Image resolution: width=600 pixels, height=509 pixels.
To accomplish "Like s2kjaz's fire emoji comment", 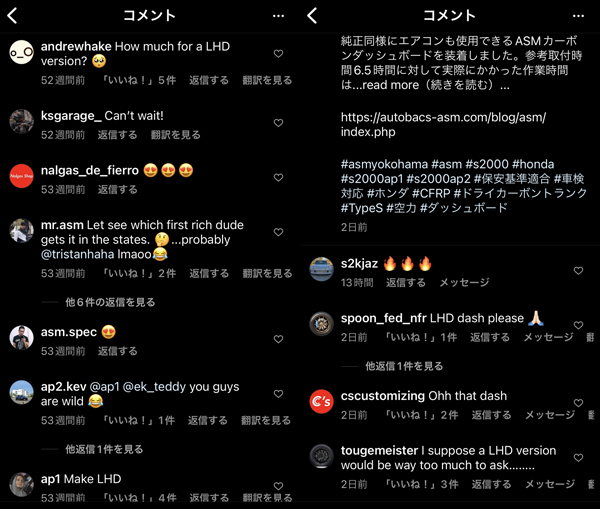I will click(x=578, y=270).
